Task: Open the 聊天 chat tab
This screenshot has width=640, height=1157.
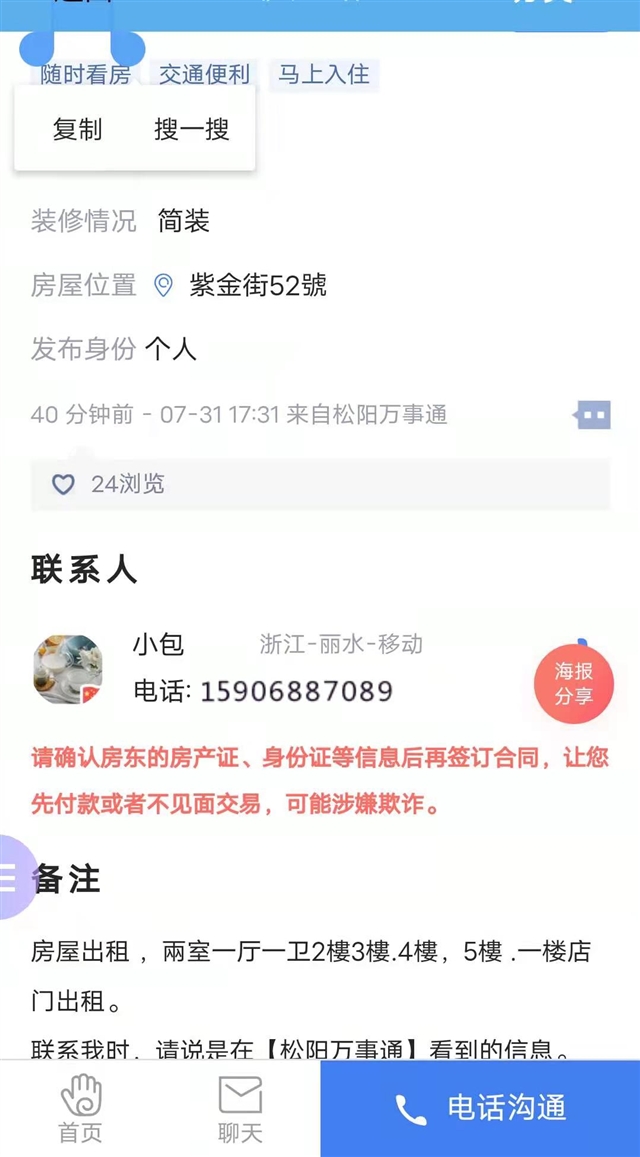Action: 240,1108
